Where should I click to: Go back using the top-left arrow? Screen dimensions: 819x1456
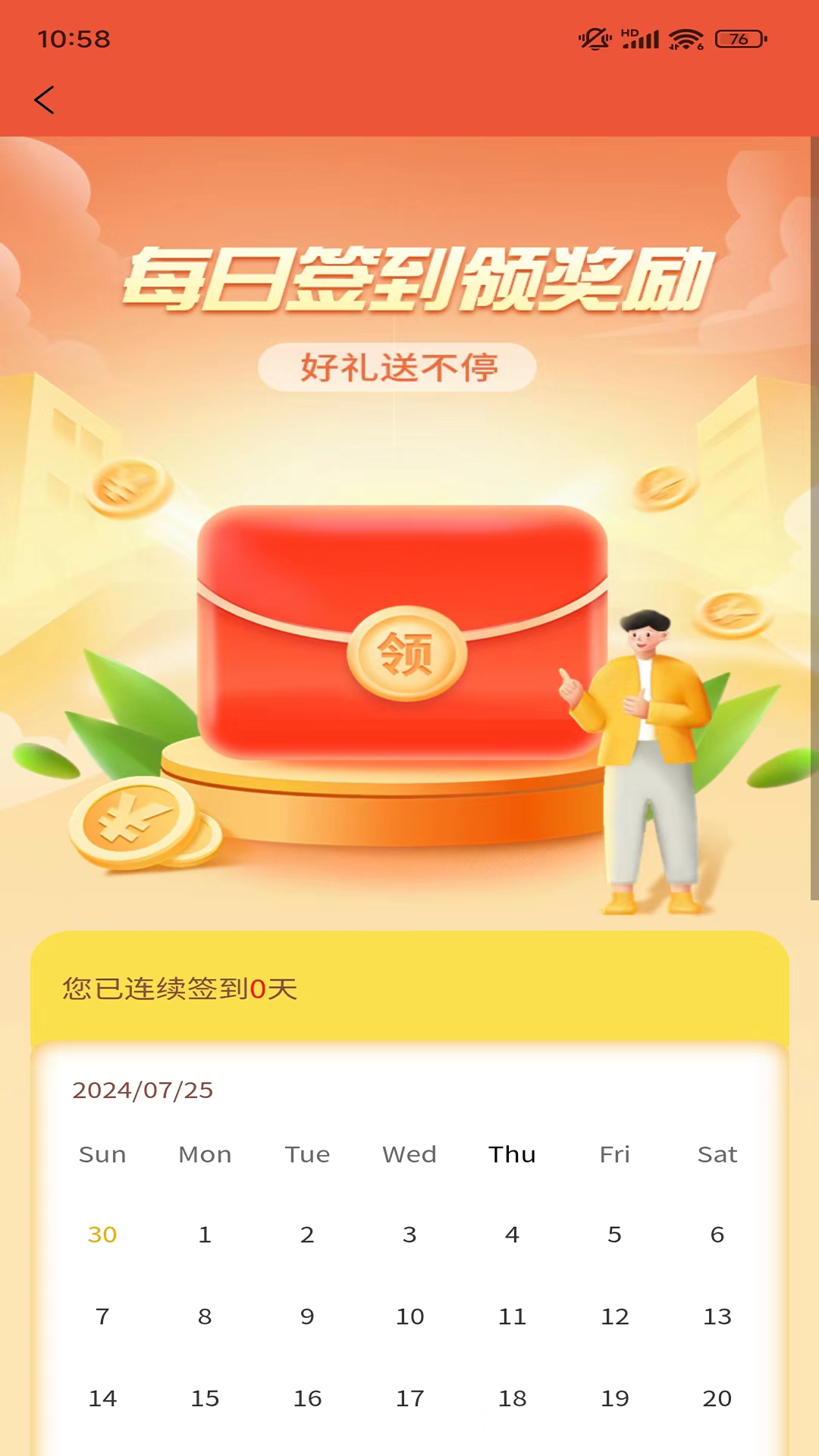[45, 100]
